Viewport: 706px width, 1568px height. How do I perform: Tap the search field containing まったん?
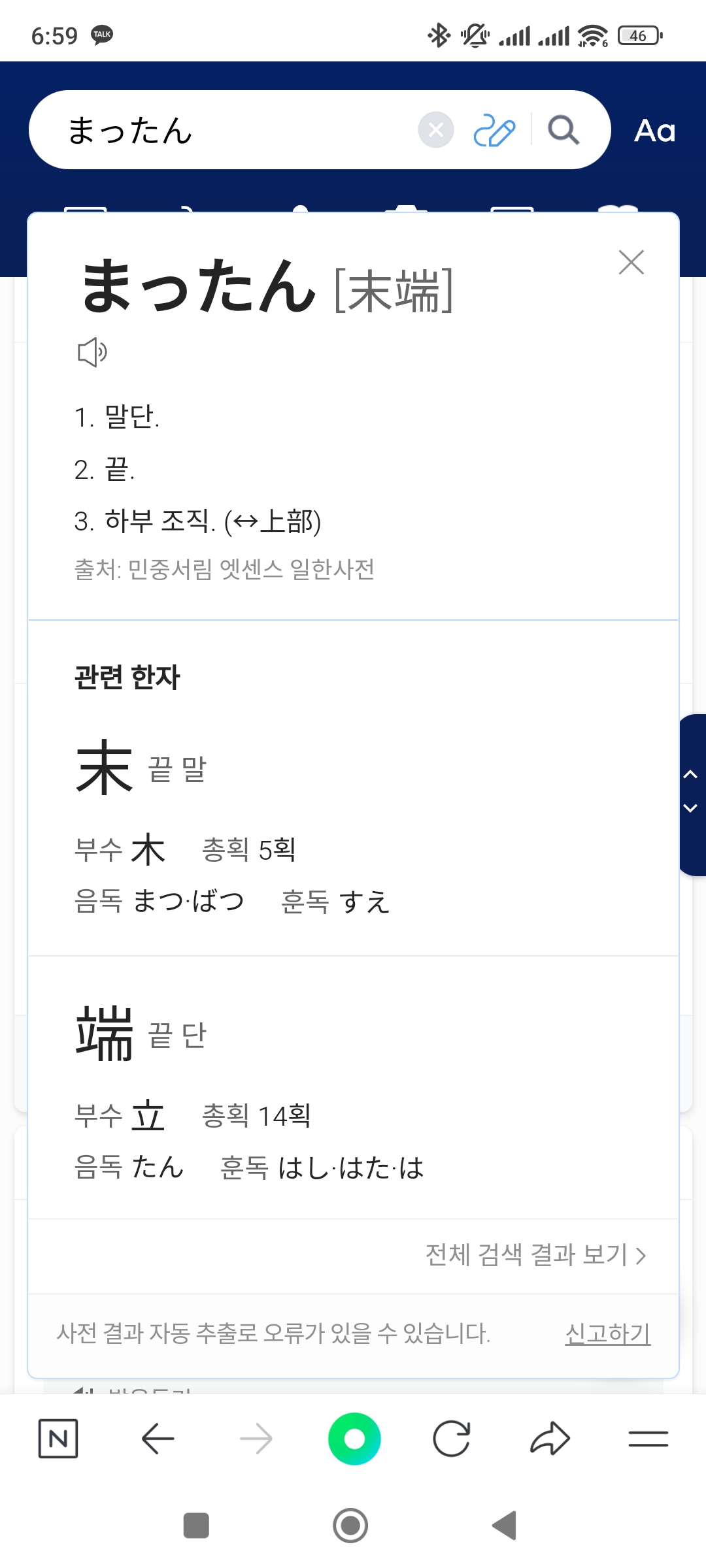pos(235,130)
